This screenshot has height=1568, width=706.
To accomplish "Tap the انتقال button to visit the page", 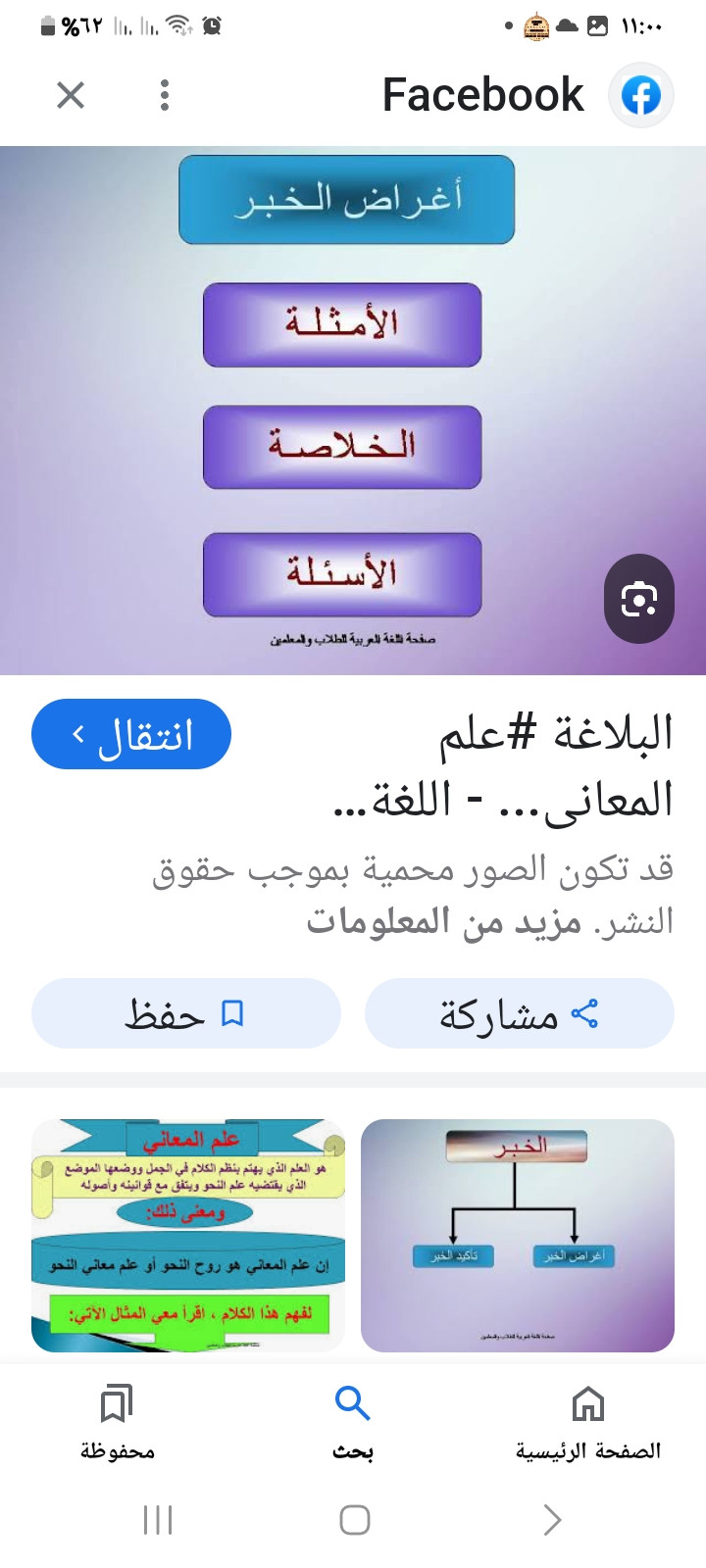I will [131, 734].
